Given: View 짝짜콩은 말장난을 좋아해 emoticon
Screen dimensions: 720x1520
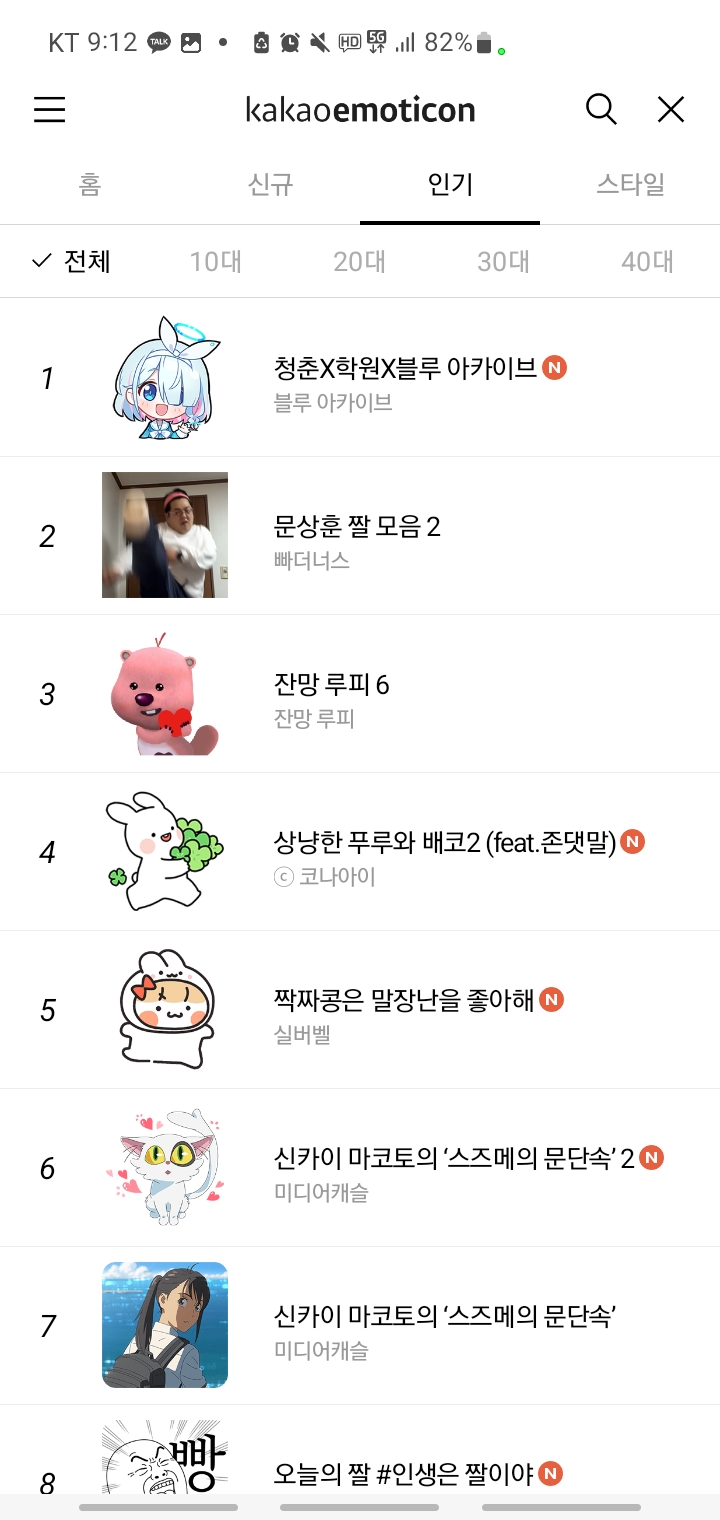Looking at the screenshot, I should pyautogui.click(x=404, y=1001).
